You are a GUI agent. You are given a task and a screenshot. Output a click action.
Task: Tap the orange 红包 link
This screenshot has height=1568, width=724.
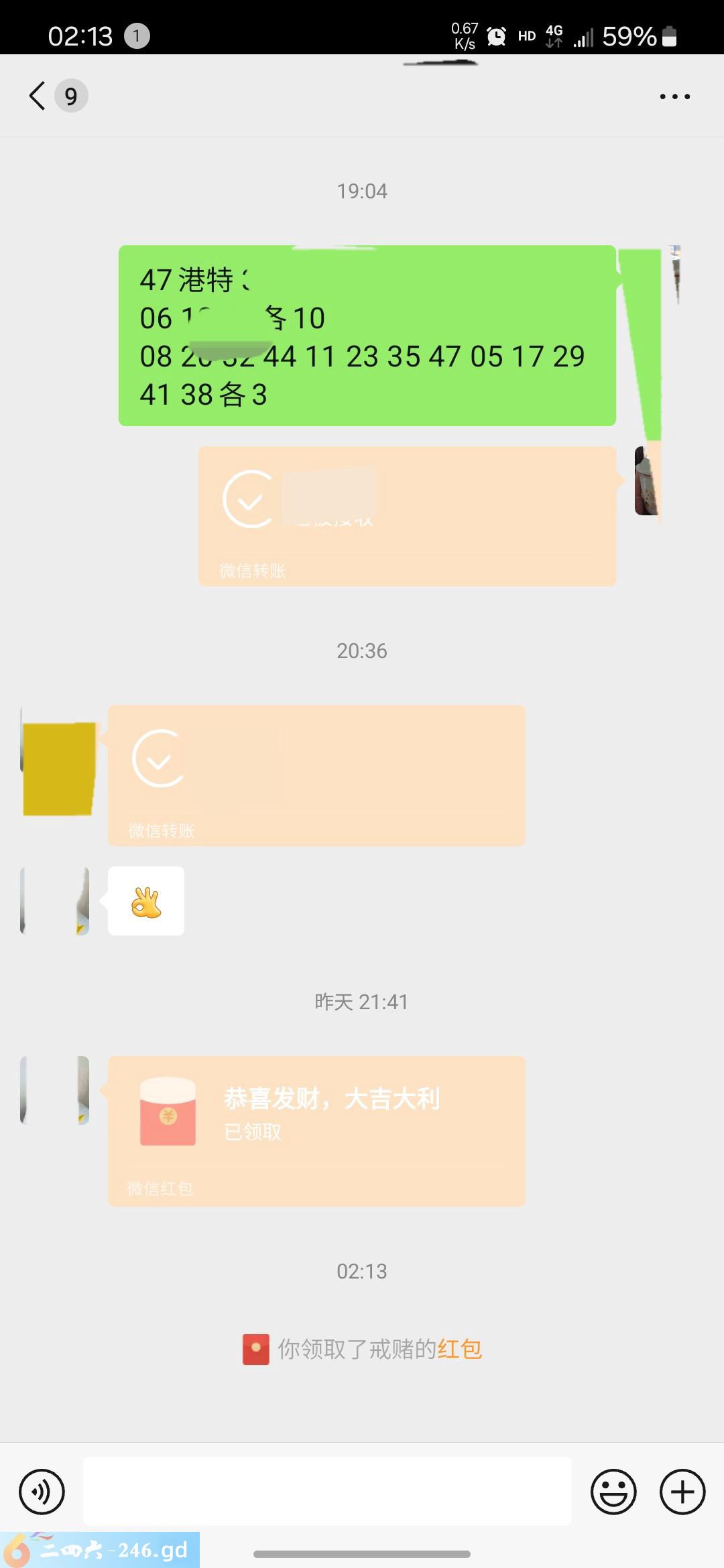click(x=459, y=1349)
